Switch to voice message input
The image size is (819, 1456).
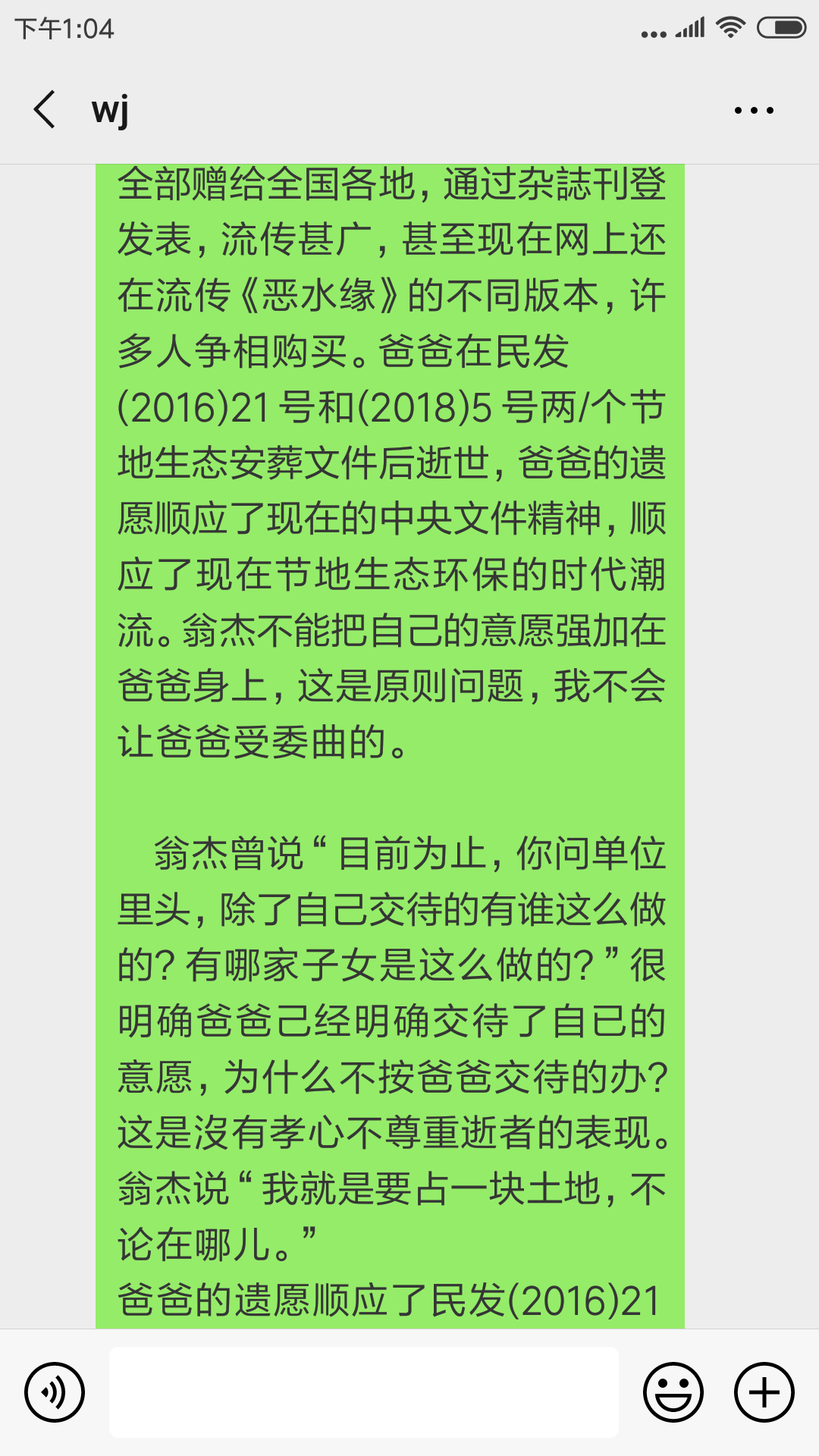(55, 1392)
